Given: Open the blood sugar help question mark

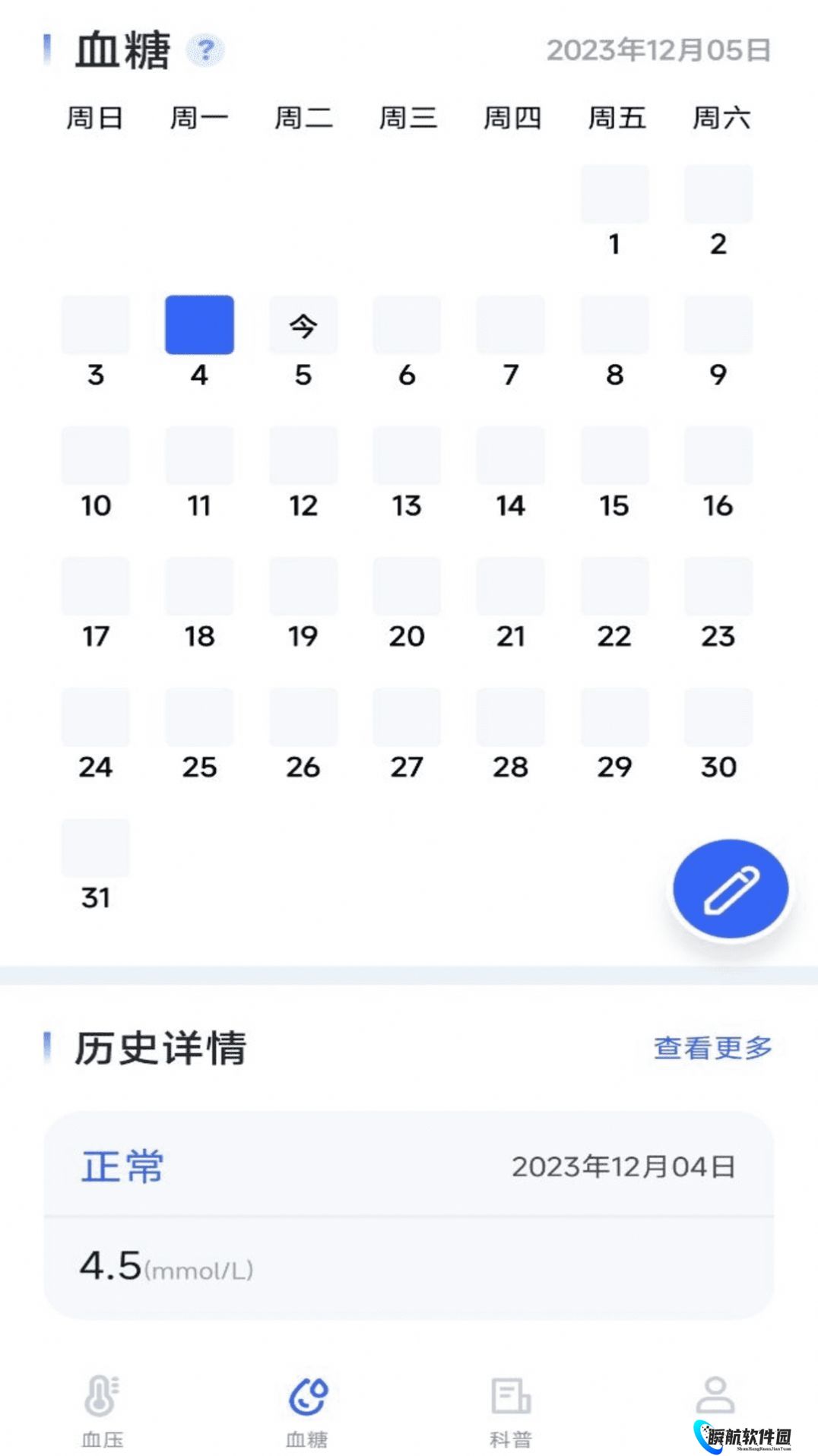Looking at the screenshot, I should pyautogui.click(x=205, y=51).
